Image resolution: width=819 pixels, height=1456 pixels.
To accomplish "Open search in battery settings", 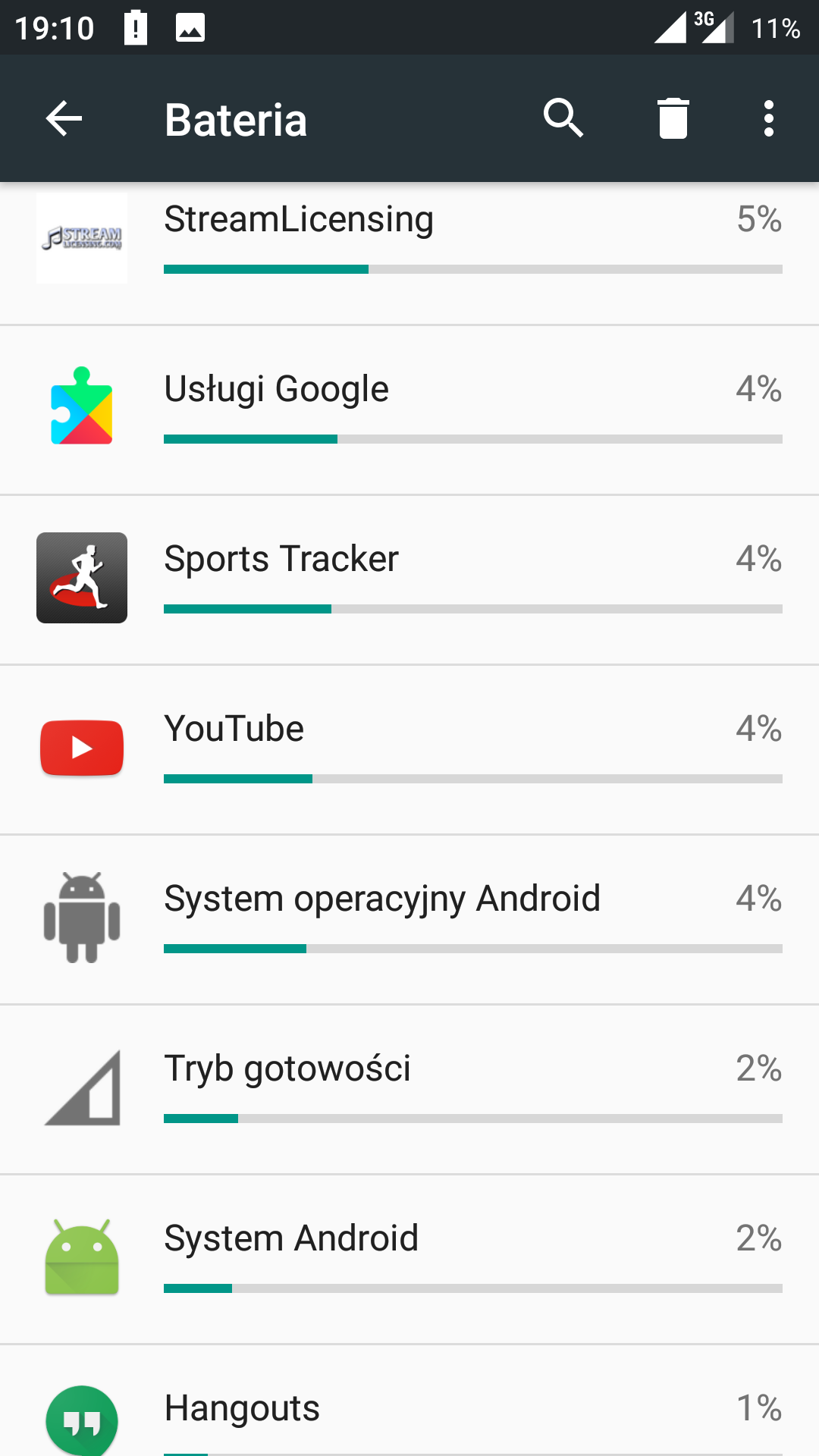I will [x=563, y=118].
